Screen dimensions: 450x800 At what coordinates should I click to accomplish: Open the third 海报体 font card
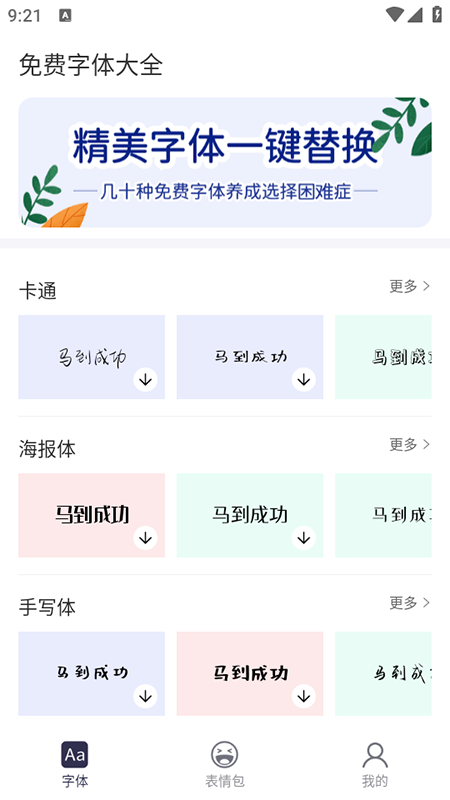point(383,515)
